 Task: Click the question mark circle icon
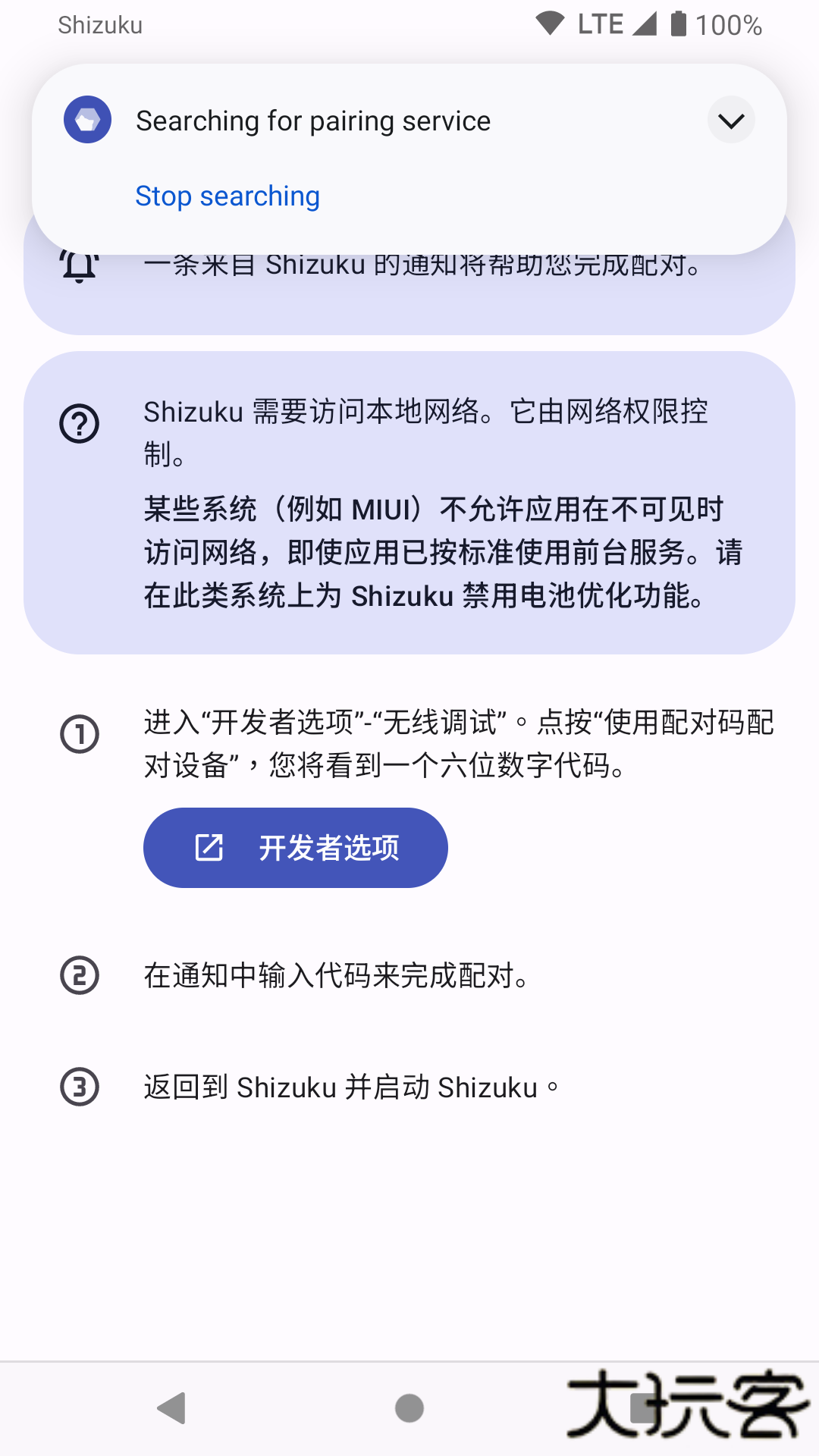point(79,423)
